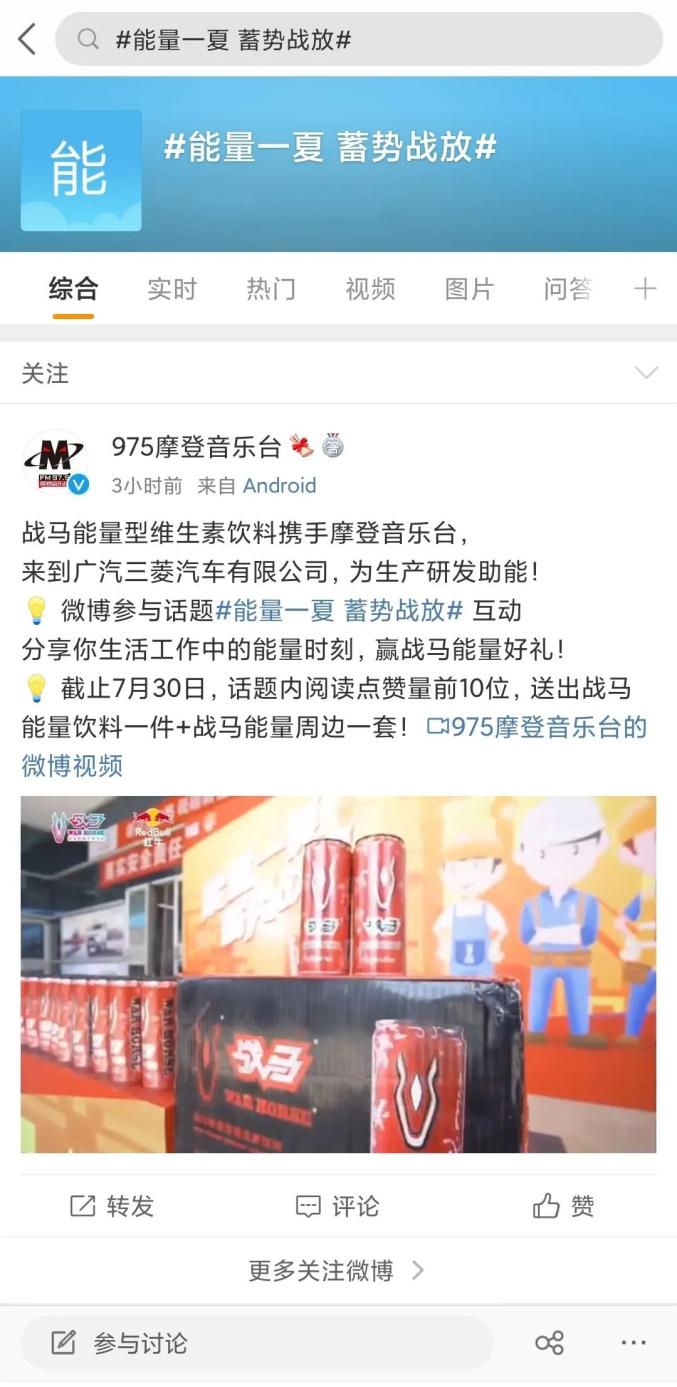Switch to the 热门 tab
Image resolution: width=677 pixels, height=1387 pixels.
click(x=271, y=290)
